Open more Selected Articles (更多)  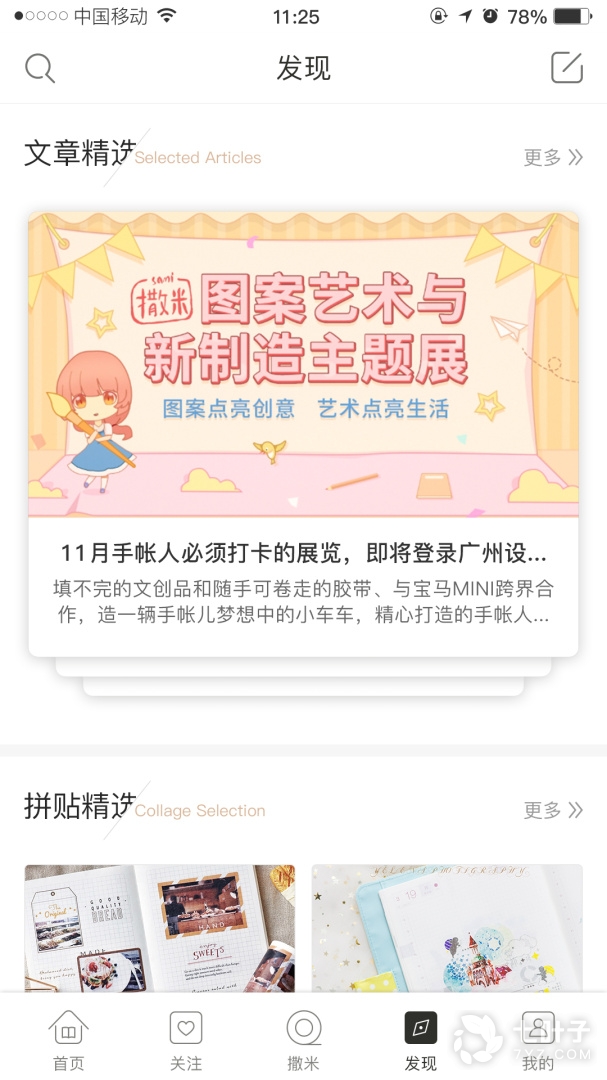(x=553, y=157)
